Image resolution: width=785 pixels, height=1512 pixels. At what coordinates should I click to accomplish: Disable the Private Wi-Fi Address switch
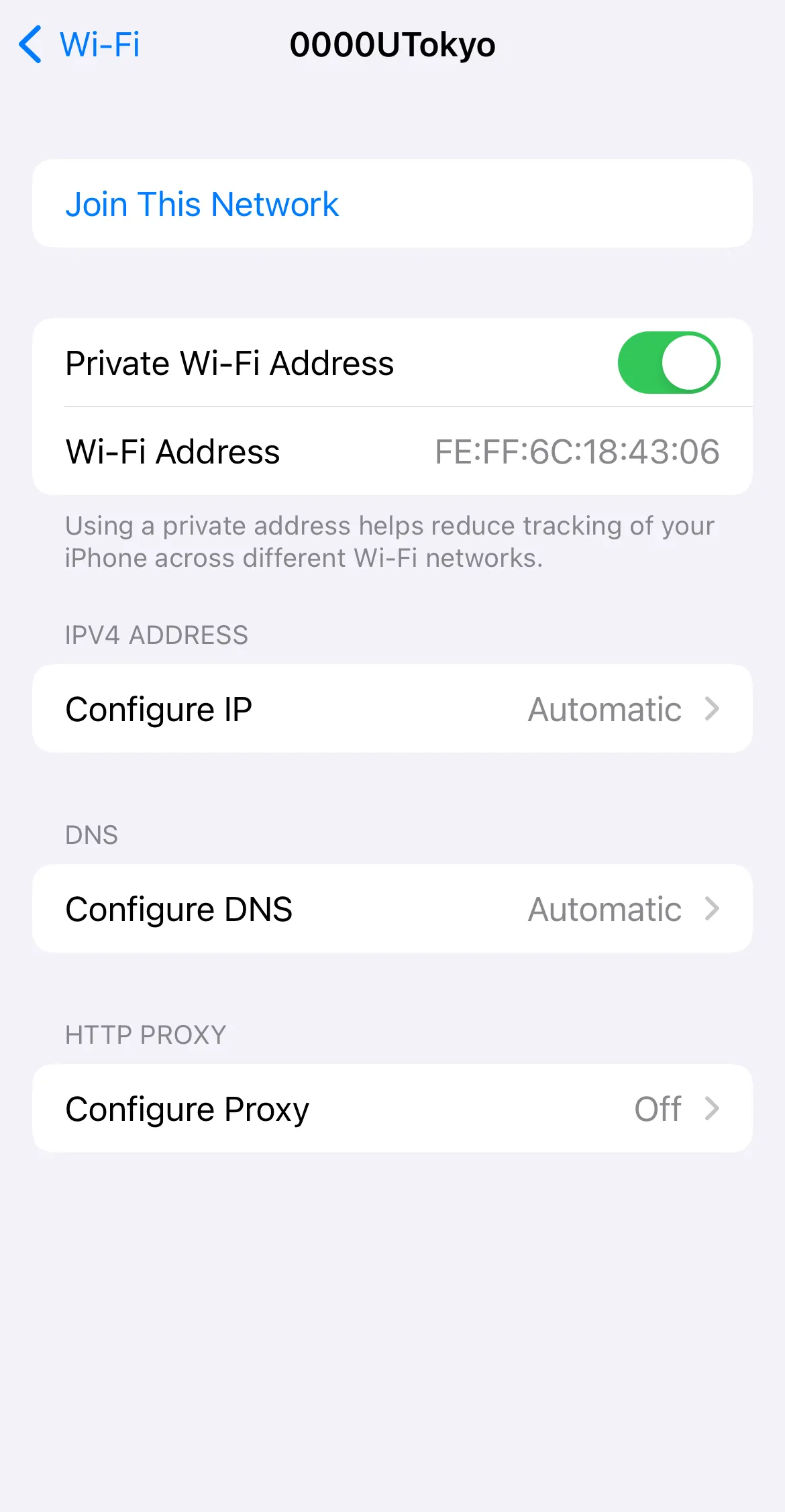(x=668, y=363)
